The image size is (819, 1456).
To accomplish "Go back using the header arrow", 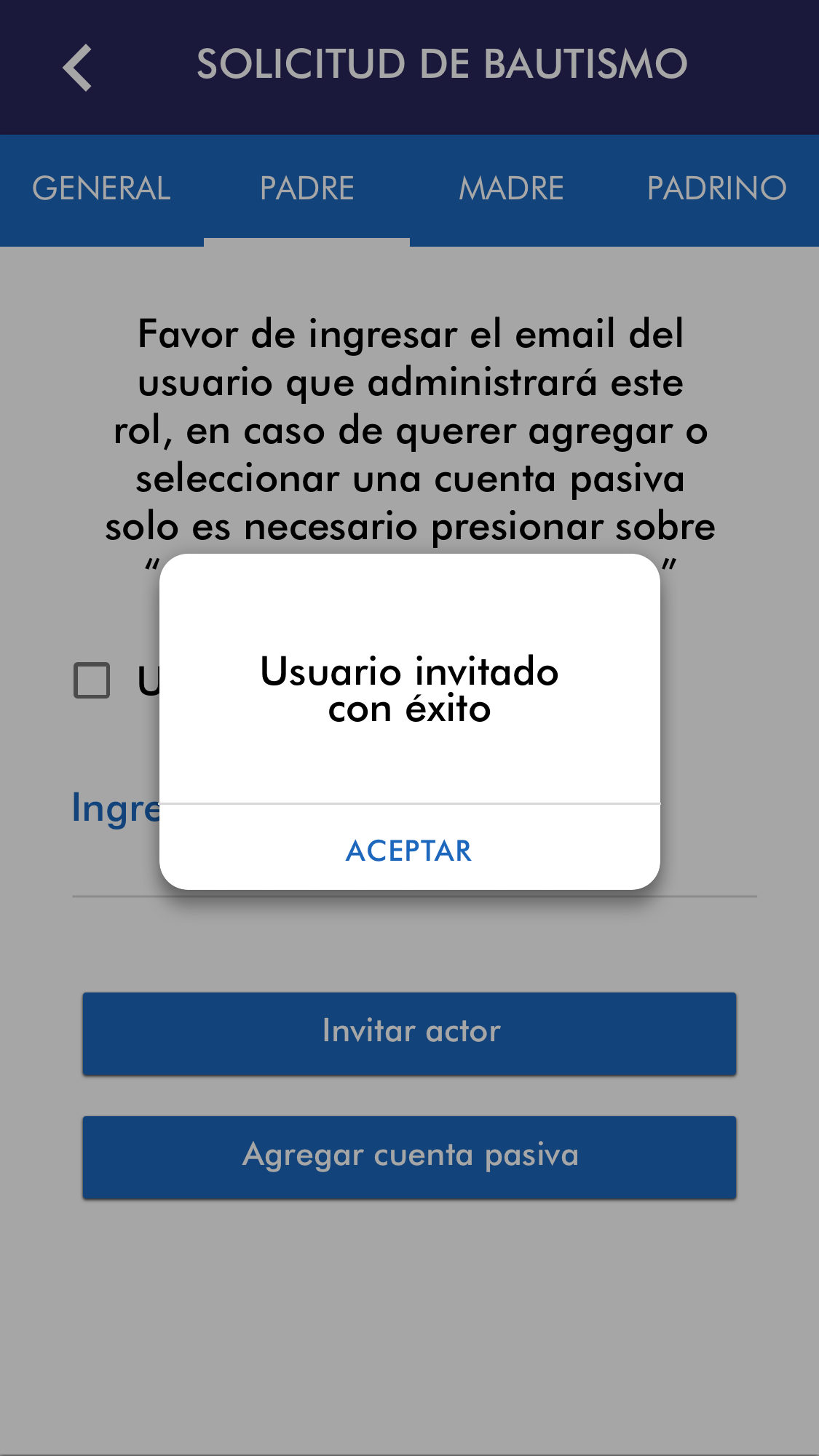I will point(77,67).
